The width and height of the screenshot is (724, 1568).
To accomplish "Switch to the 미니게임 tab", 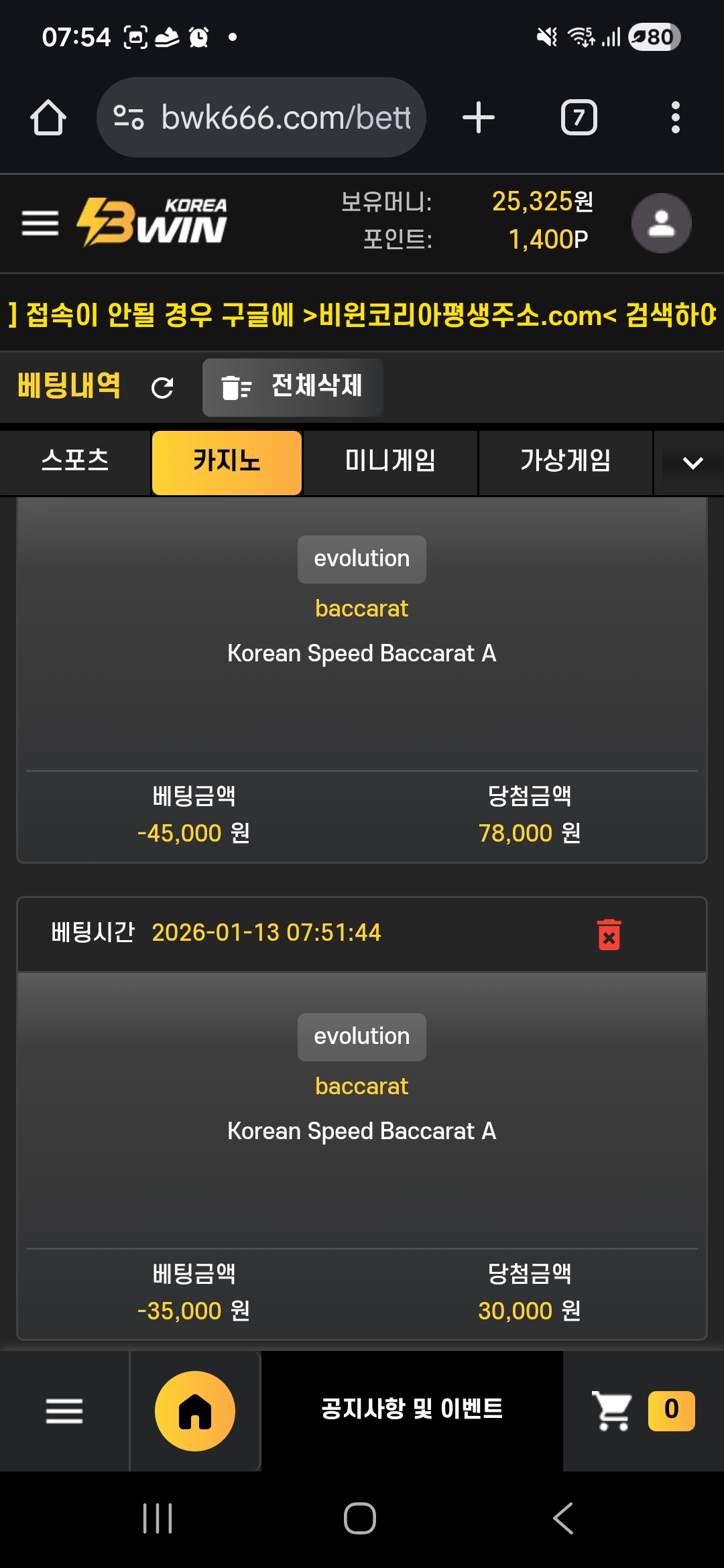I will 390,462.
